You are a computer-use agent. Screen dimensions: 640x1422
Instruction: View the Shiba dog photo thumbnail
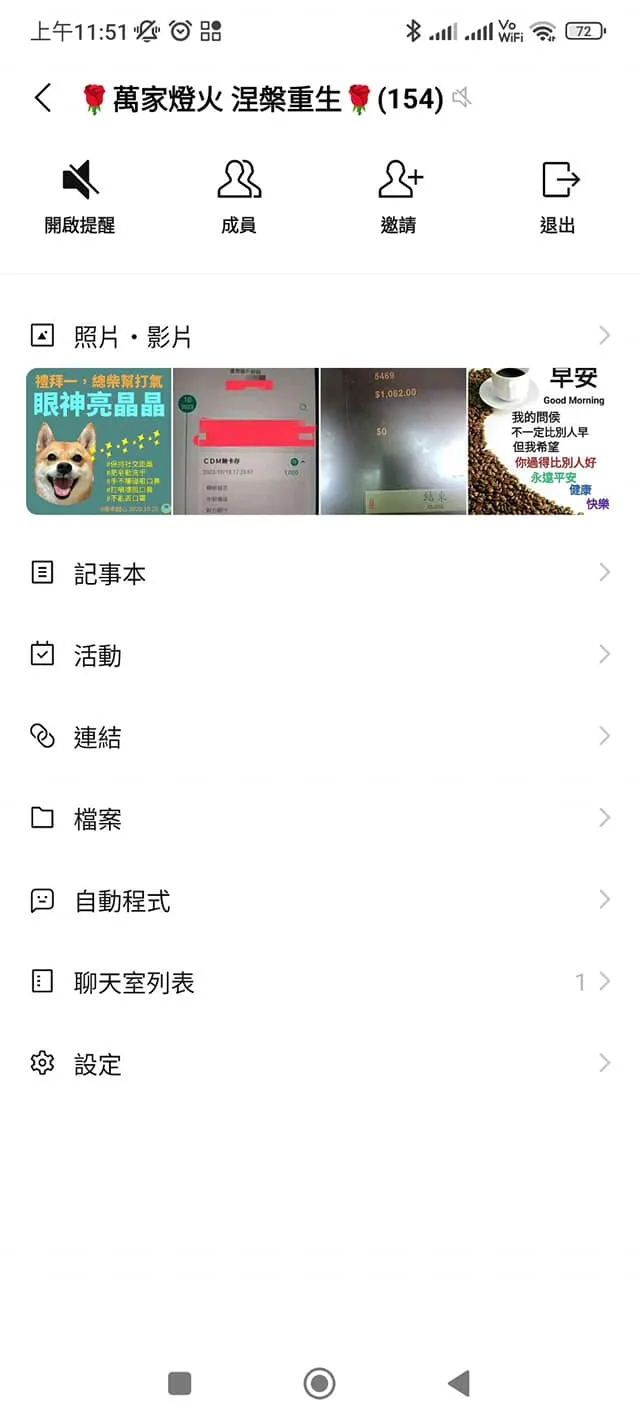pos(99,441)
